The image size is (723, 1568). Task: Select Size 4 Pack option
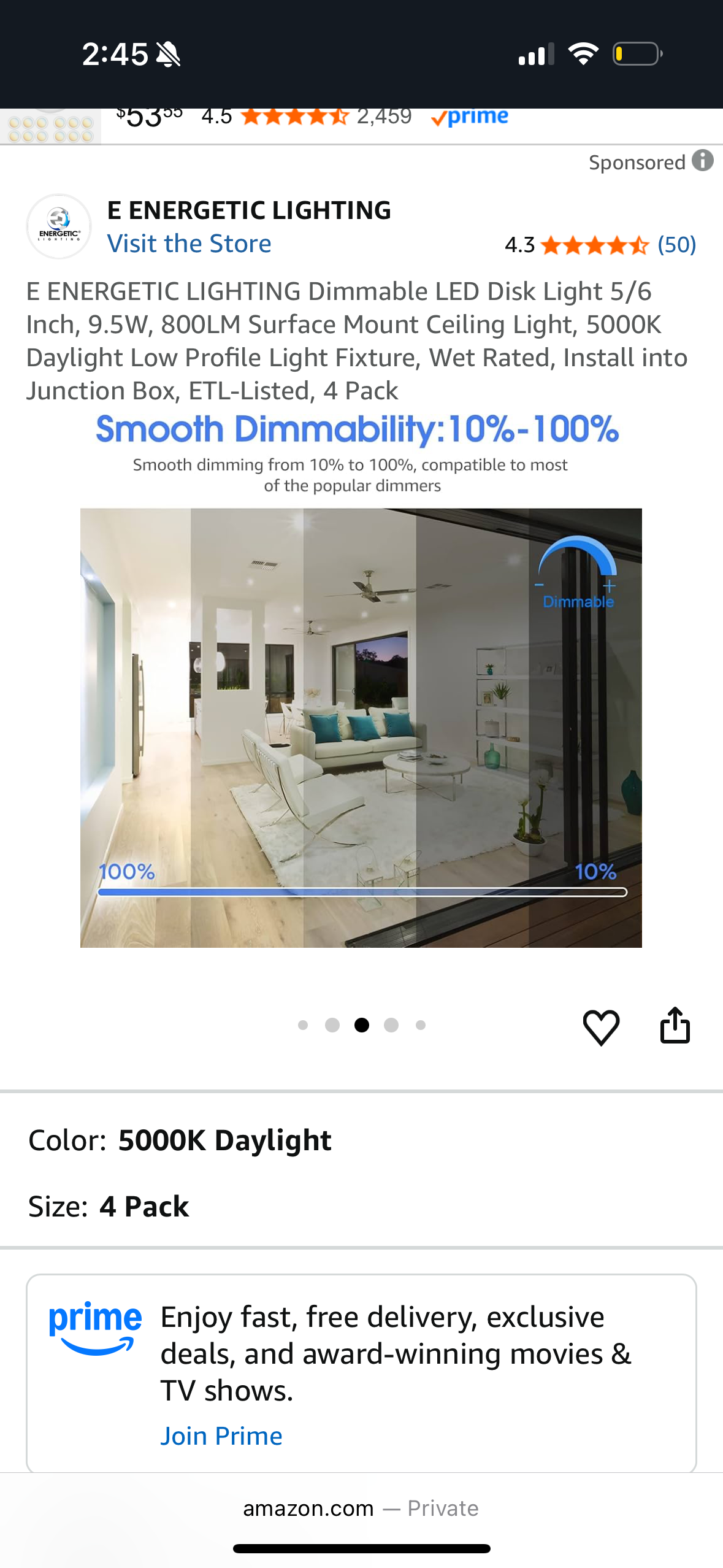(x=144, y=1207)
